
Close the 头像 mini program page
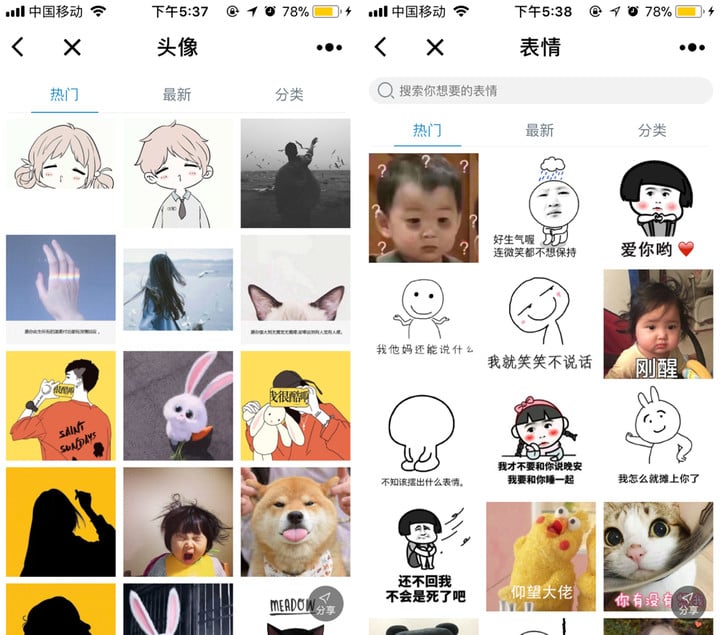[x=72, y=47]
